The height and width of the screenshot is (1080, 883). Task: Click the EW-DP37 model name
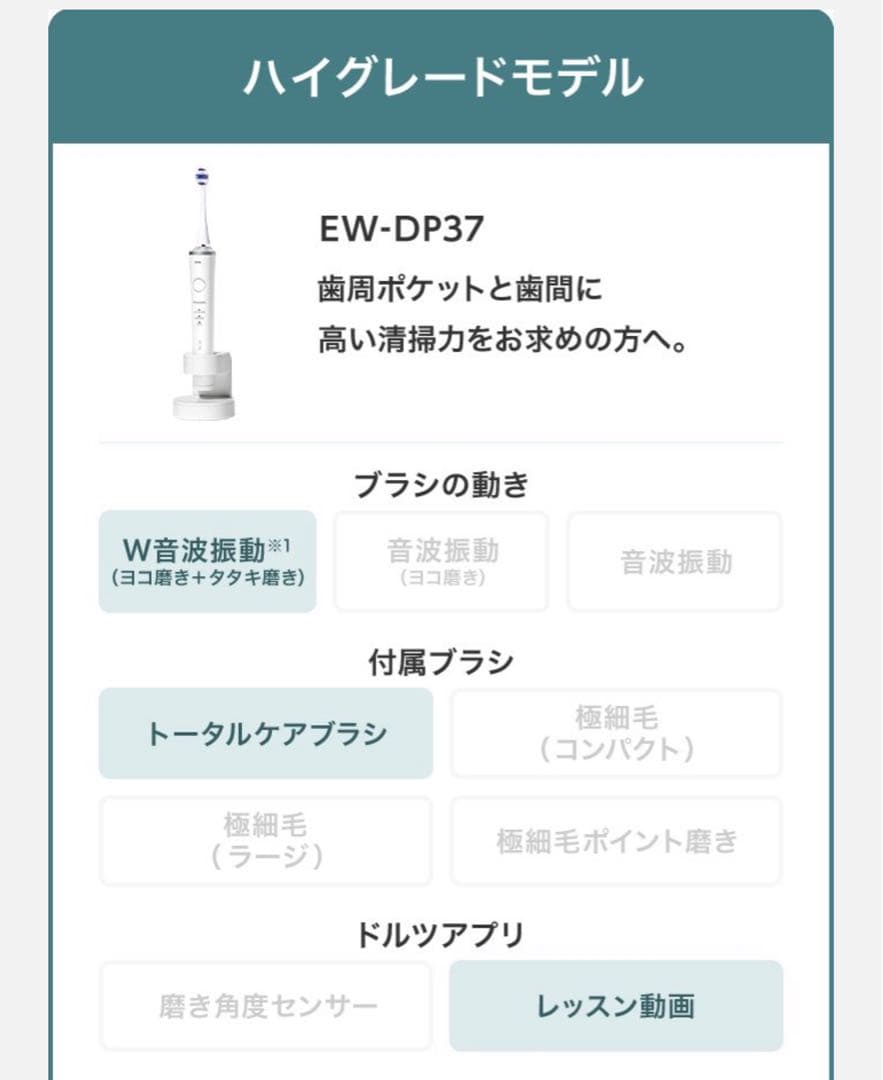tap(402, 228)
